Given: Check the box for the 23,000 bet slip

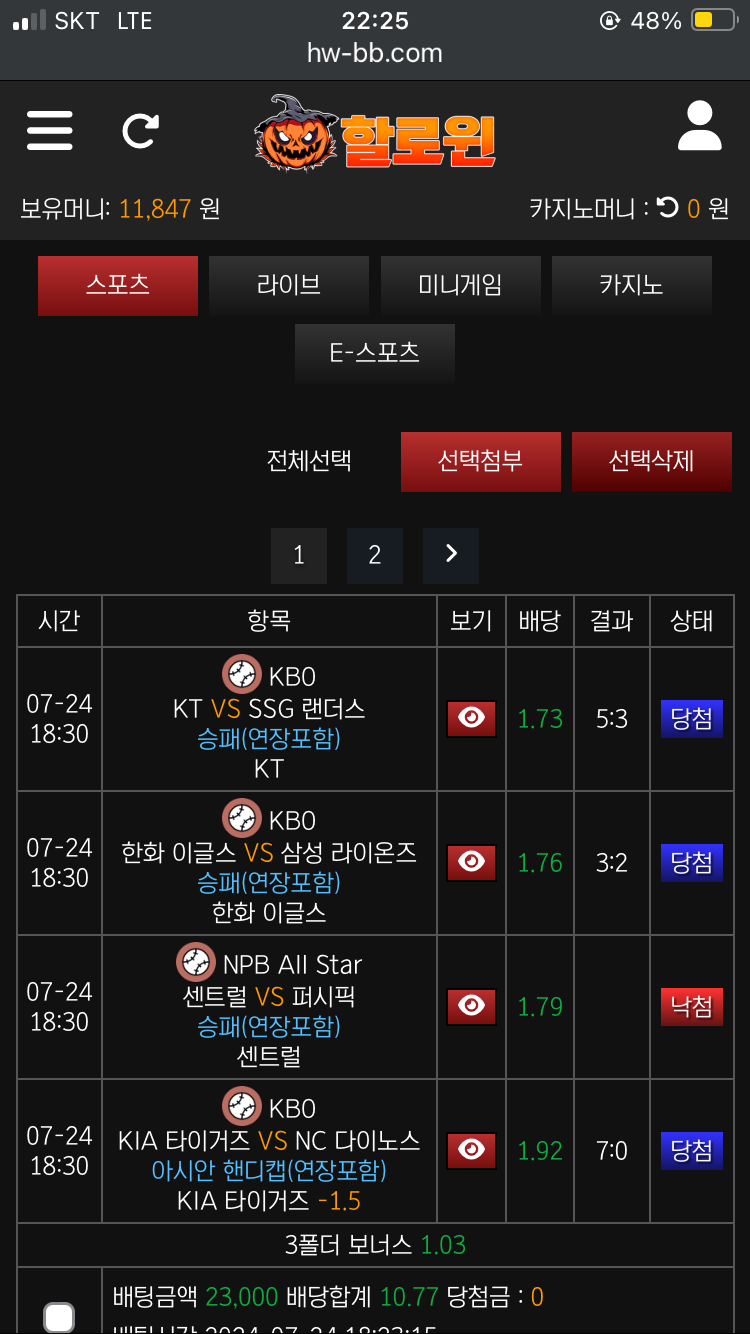Looking at the screenshot, I should [59, 1317].
